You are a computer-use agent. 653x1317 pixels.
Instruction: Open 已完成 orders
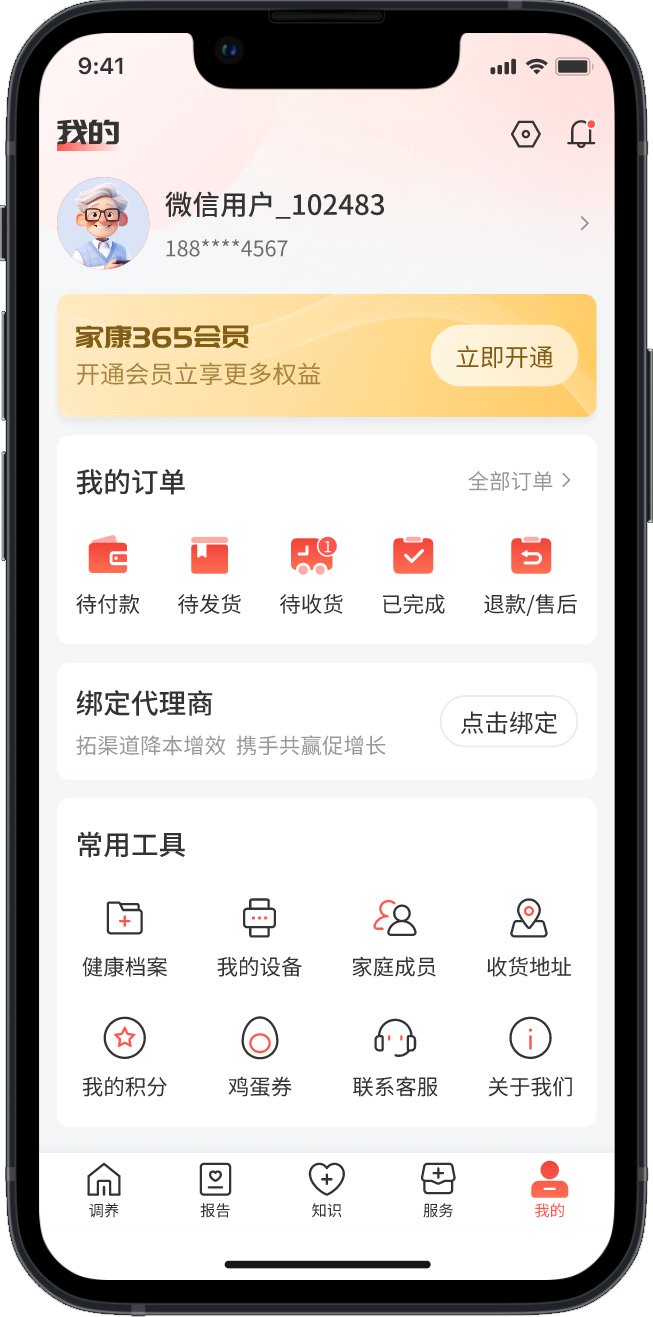[x=413, y=575]
